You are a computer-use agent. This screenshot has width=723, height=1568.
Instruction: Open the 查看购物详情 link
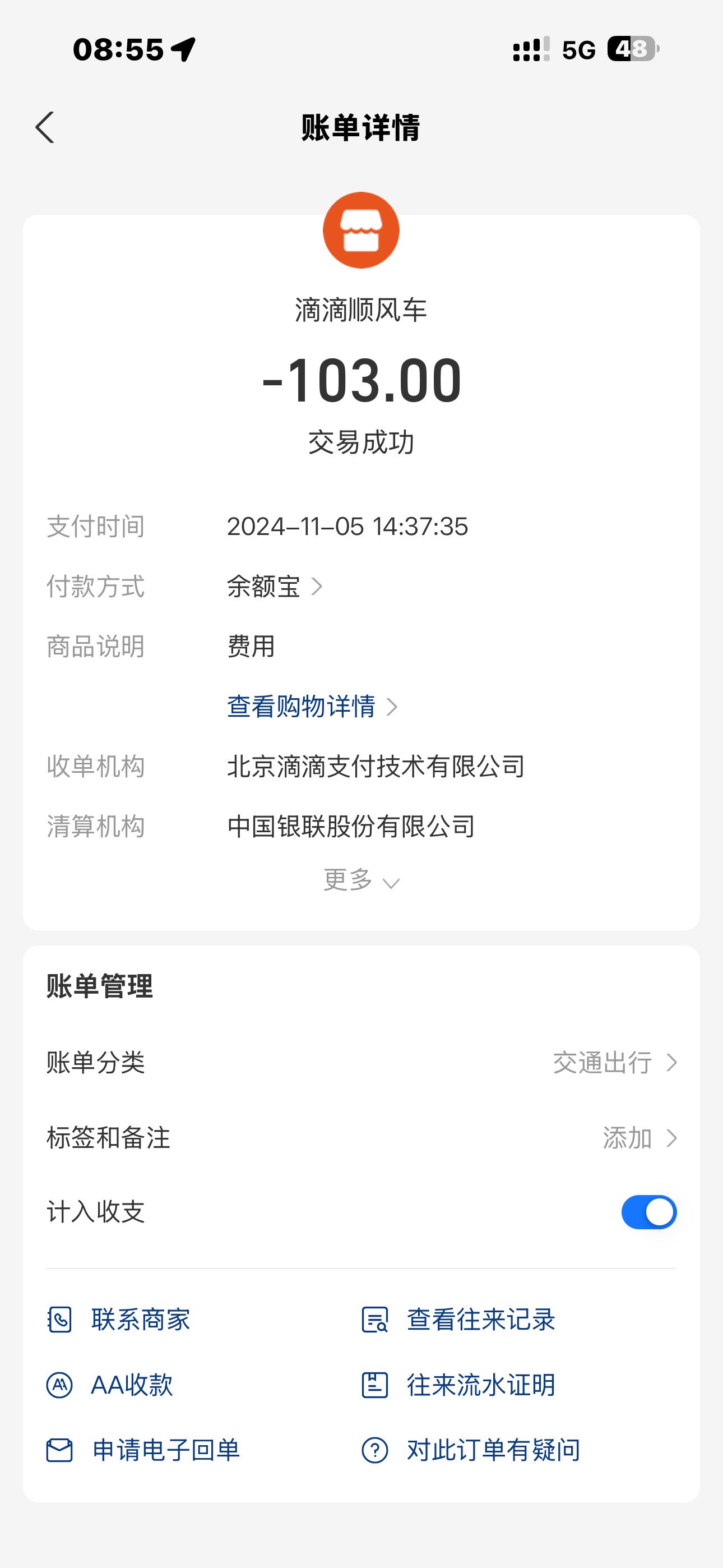click(312, 706)
